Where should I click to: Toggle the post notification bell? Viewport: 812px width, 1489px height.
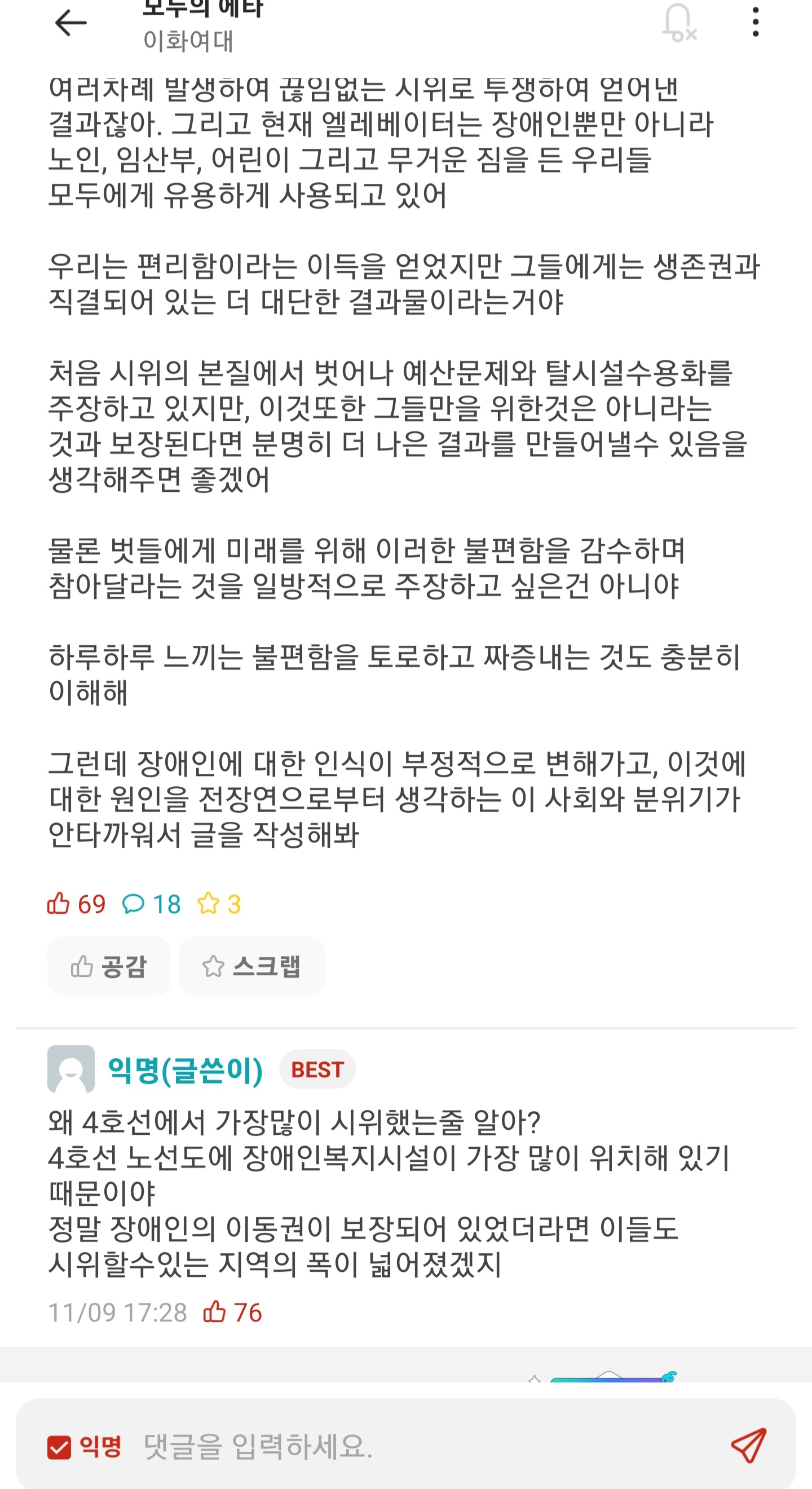click(679, 23)
